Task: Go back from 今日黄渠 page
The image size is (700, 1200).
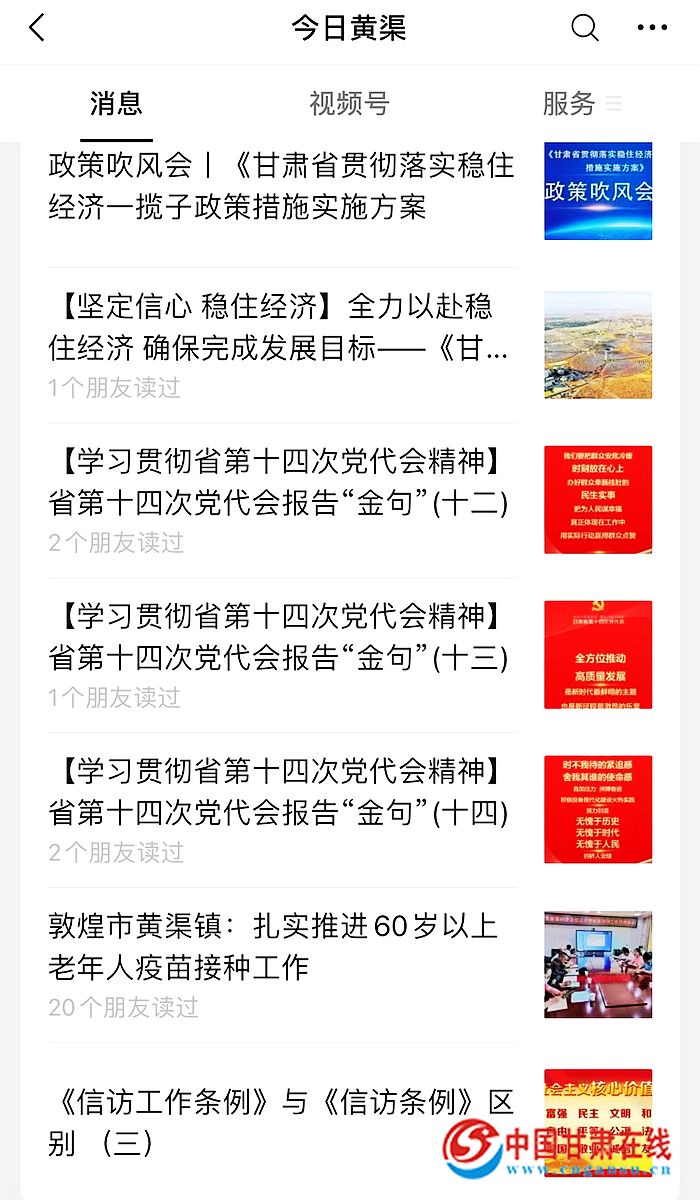Action: pos(37,28)
